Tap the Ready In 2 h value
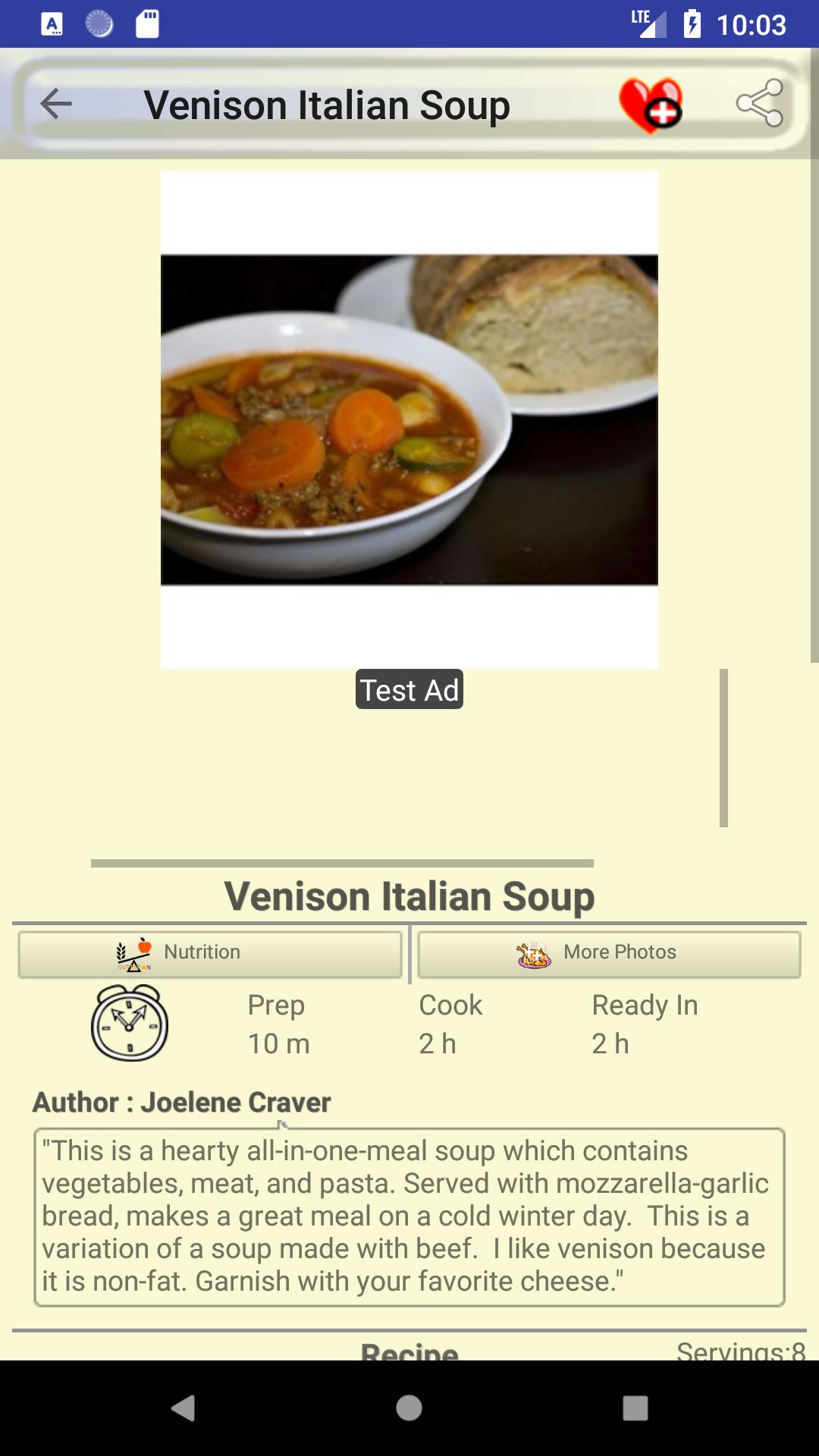 (611, 1043)
